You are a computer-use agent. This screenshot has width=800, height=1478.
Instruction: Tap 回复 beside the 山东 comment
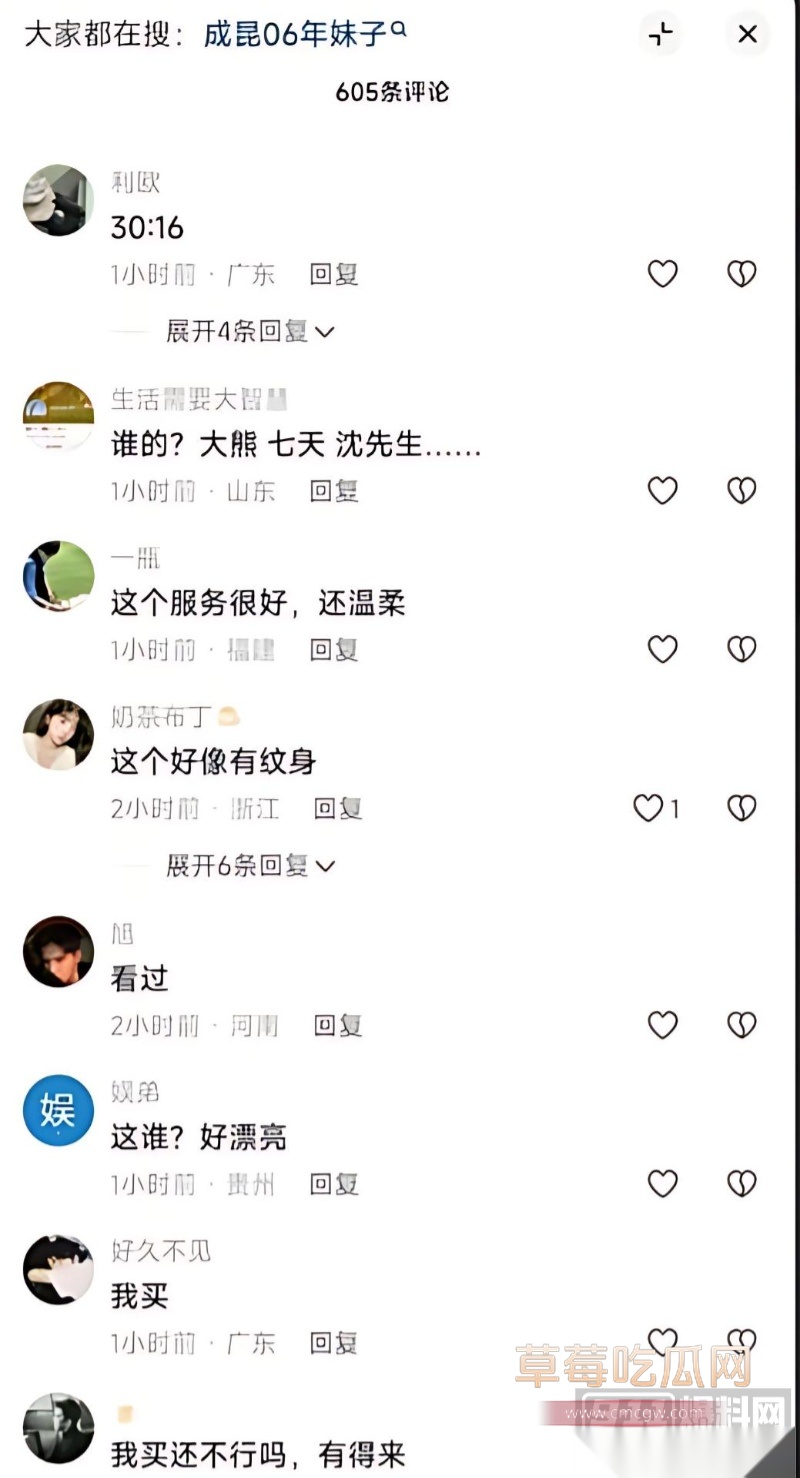333,490
